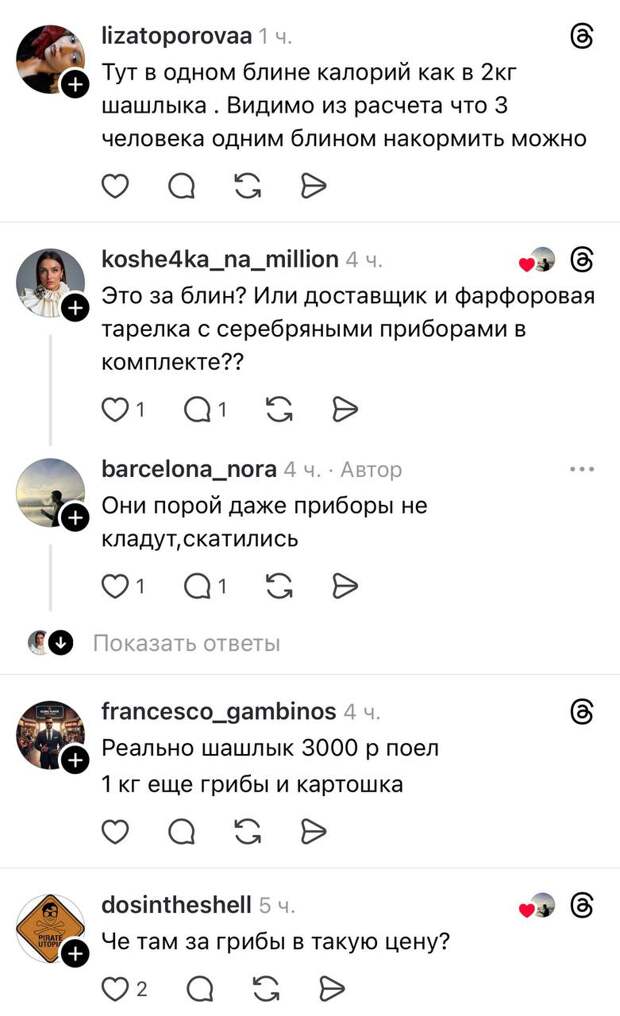Reply to lizatoporovaa's comment
Screen dimensions: 620x1016
coord(182,186)
